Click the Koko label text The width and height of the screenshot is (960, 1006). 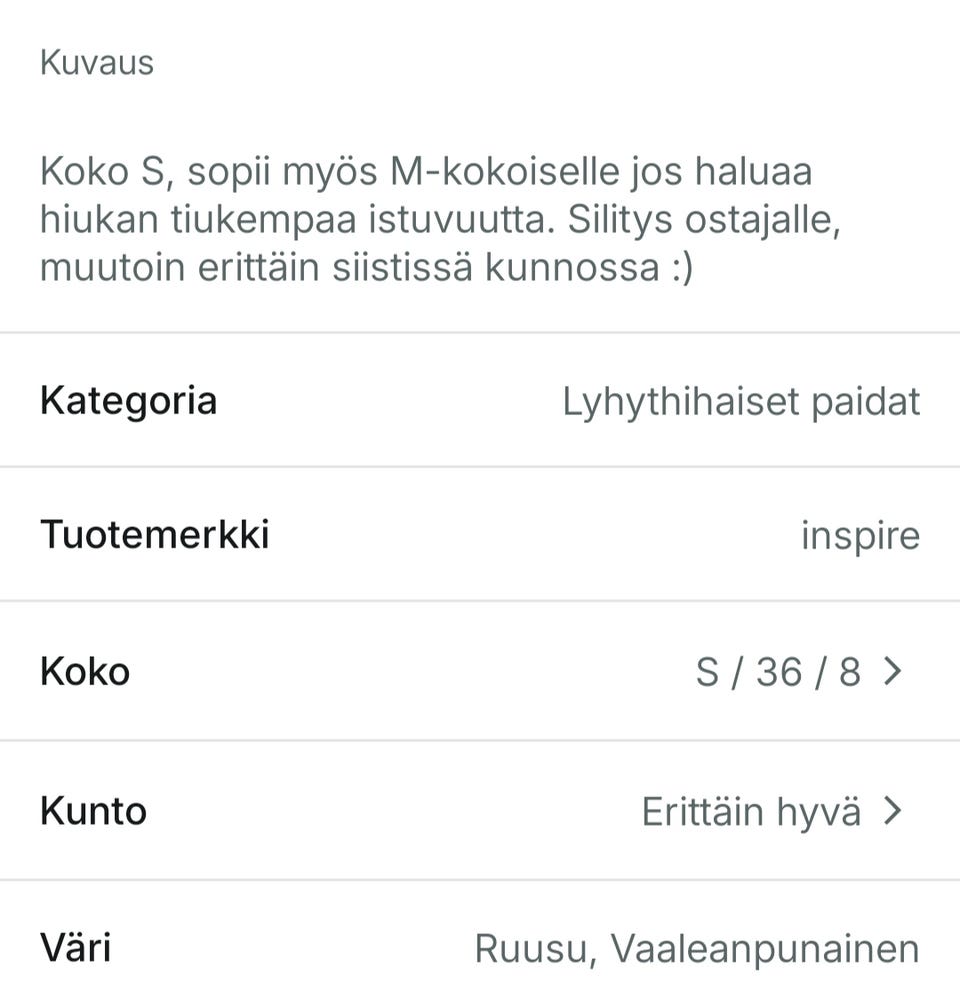click(x=85, y=671)
